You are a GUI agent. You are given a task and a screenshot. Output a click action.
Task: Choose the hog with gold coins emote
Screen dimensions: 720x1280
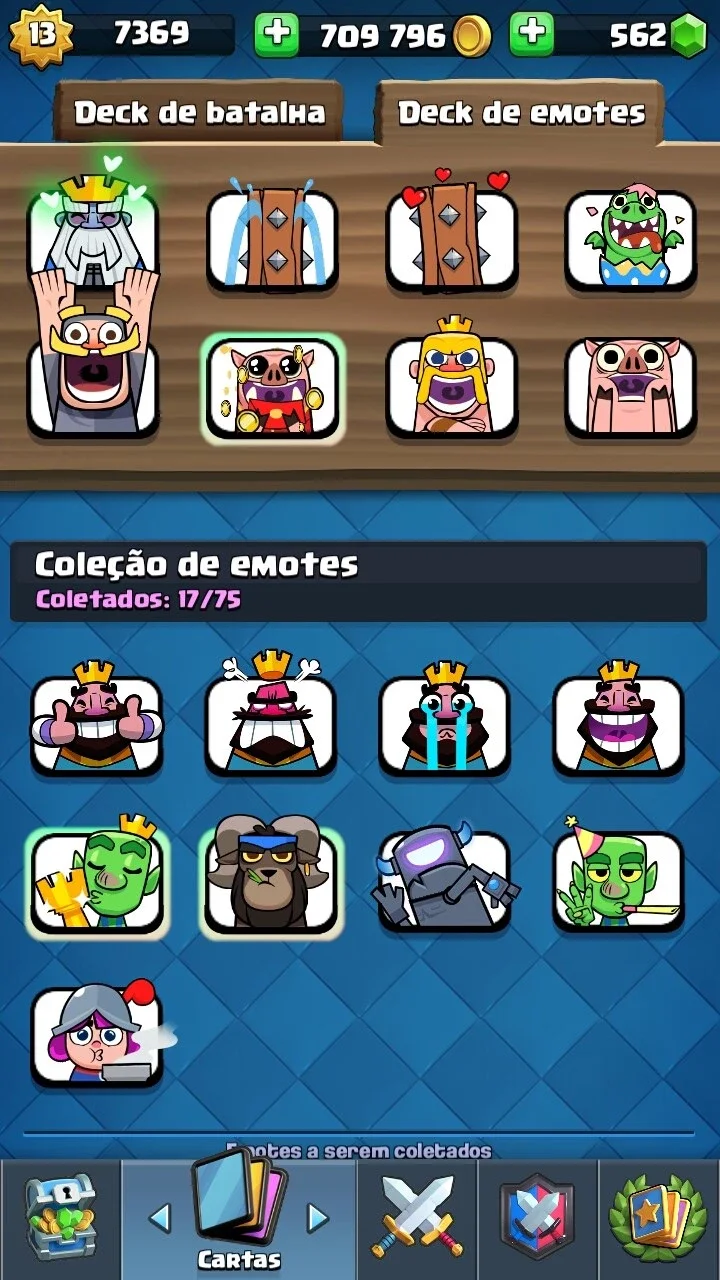272,388
